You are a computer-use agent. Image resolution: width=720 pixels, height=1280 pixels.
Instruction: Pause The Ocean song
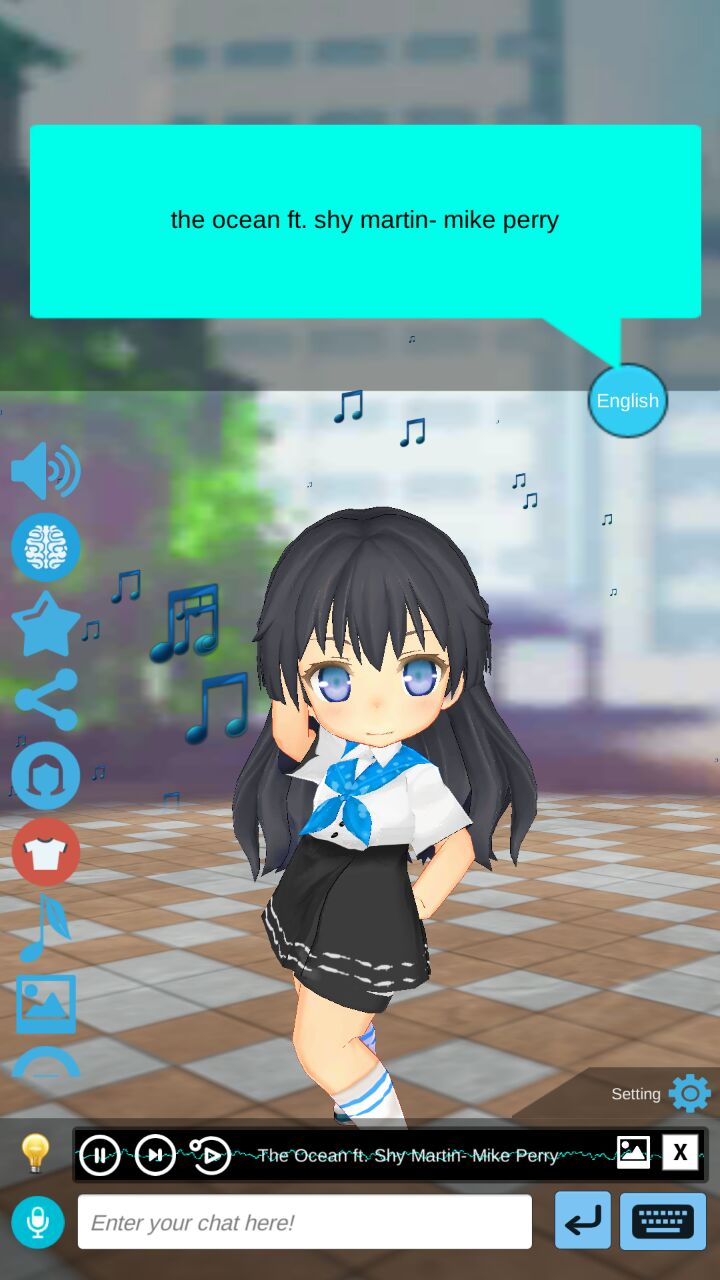click(x=100, y=1155)
